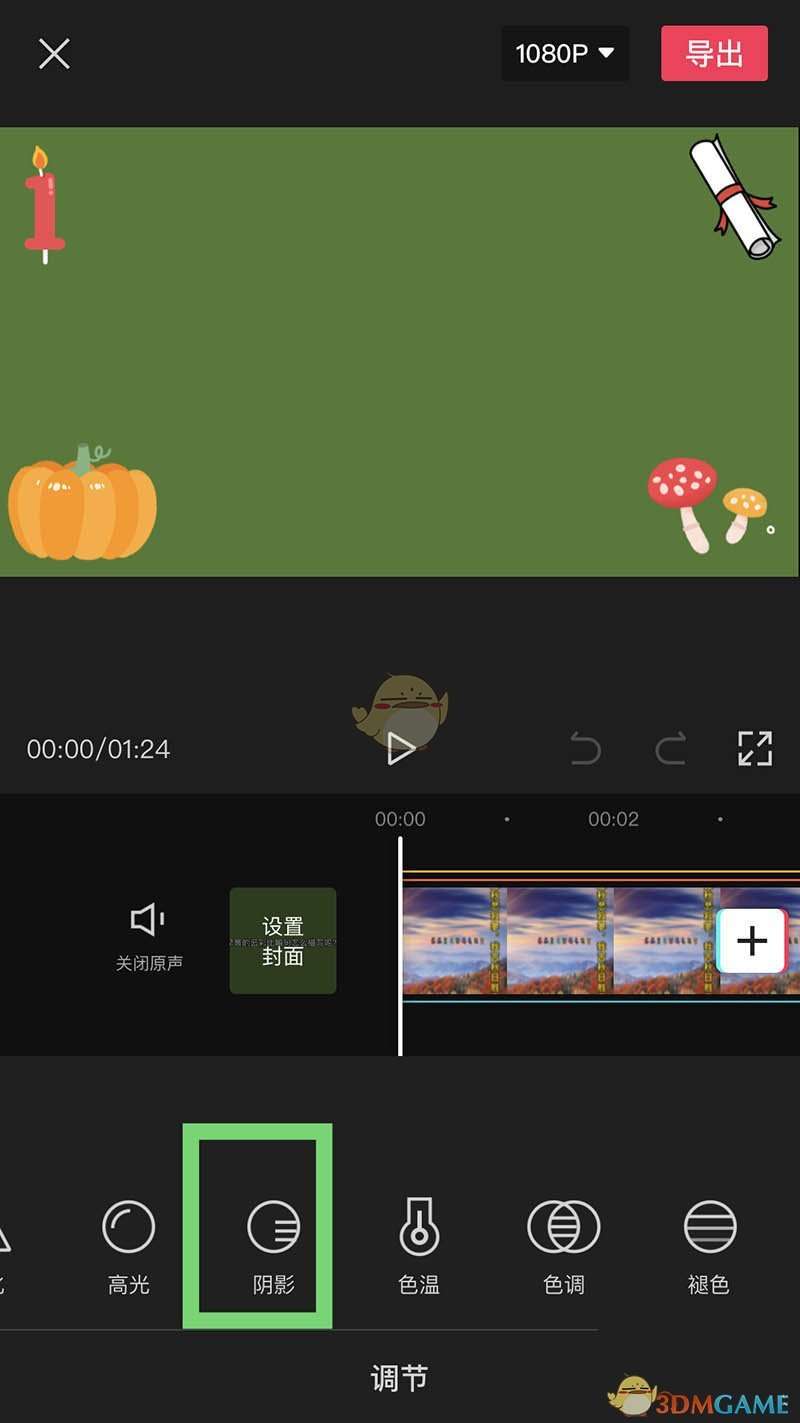Select the 高光 highlight adjustment
This screenshot has width=800, height=1423.
[x=129, y=1245]
